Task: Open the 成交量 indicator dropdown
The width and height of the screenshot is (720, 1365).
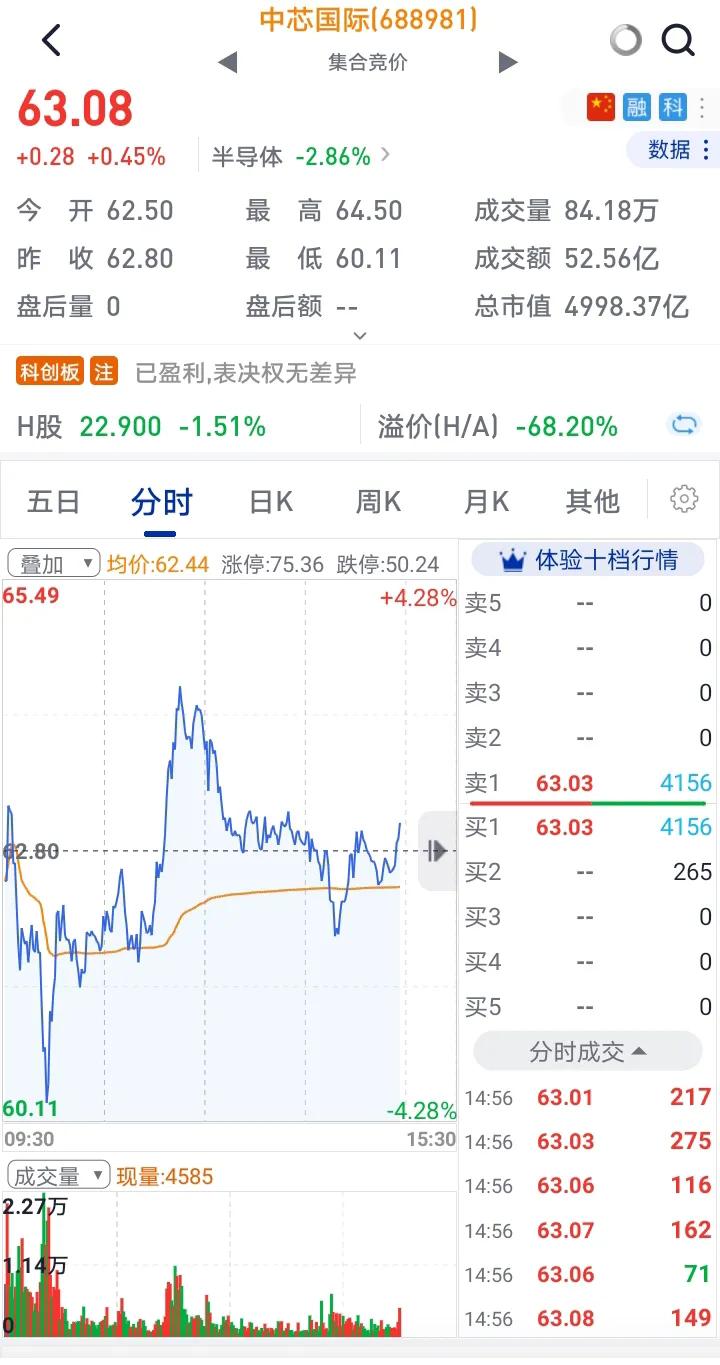Action: coord(55,1175)
